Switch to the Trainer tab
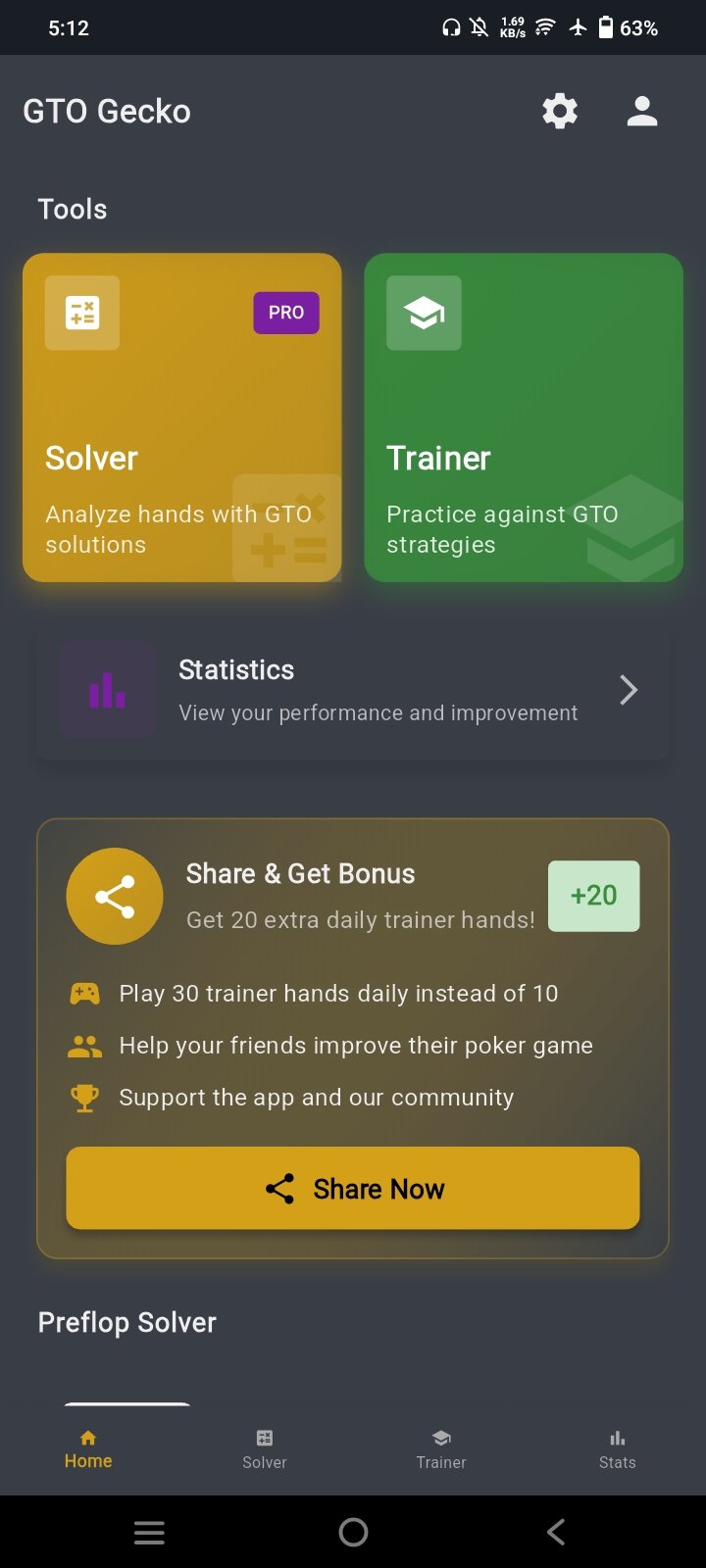 pos(441,1449)
